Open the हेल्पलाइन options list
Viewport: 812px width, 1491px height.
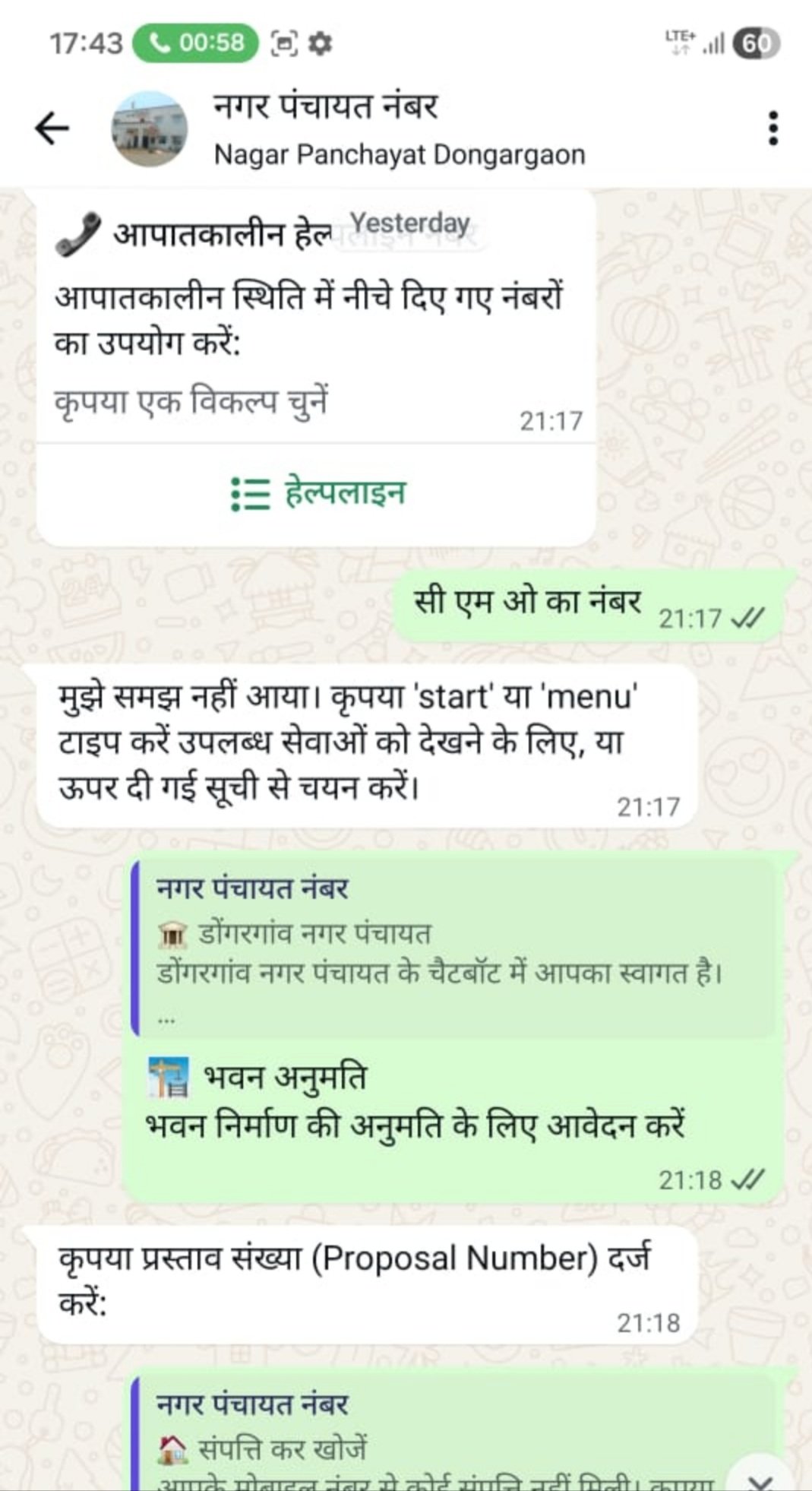point(318,493)
